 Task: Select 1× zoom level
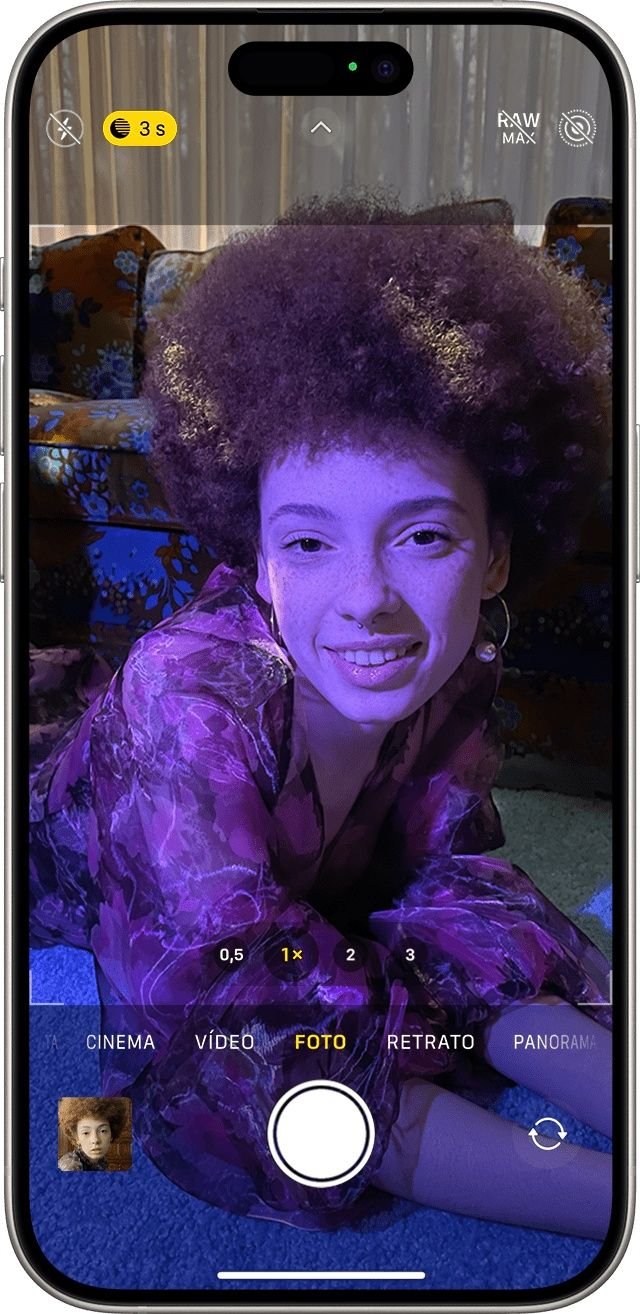click(x=291, y=955)
